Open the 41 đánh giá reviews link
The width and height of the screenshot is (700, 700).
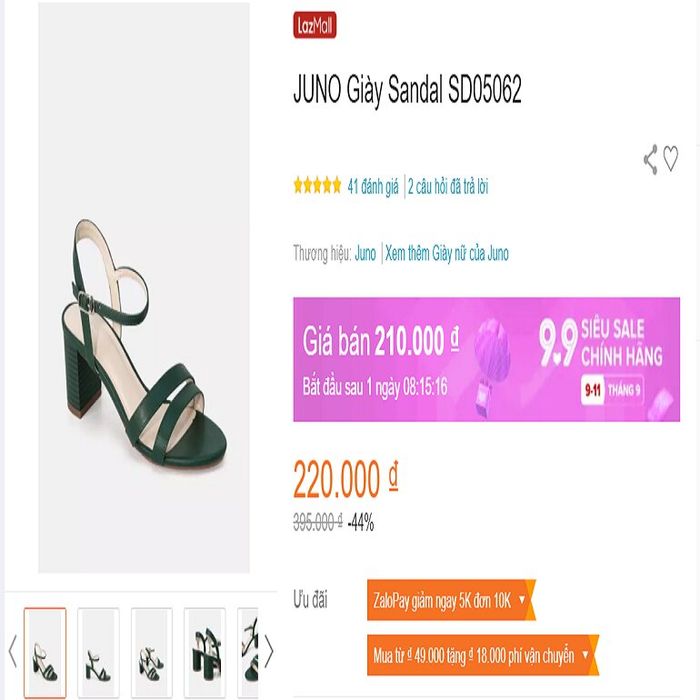coord(372,186)
